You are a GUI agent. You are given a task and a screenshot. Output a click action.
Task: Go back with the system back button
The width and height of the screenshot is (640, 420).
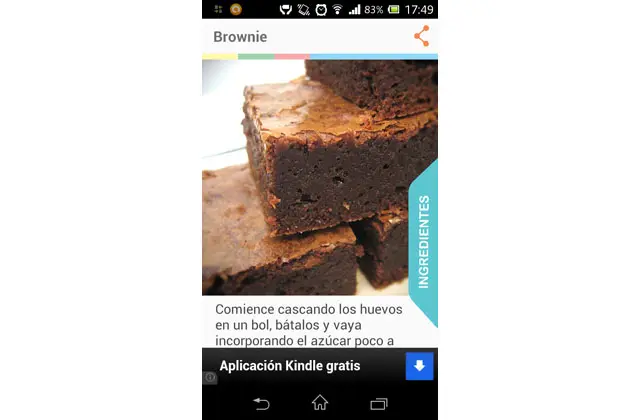(261, 403)
